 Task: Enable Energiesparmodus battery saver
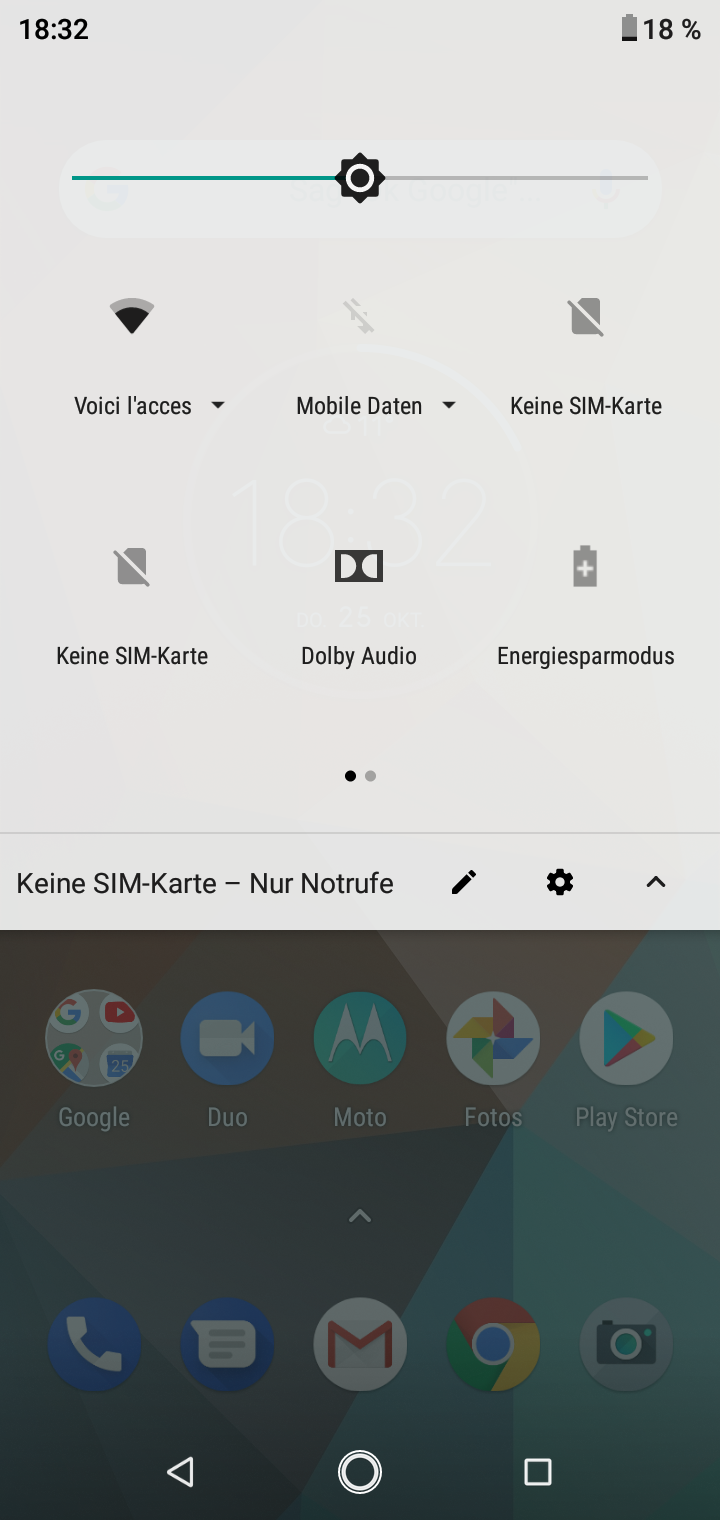pyautogui.click(x=585, y=567)
